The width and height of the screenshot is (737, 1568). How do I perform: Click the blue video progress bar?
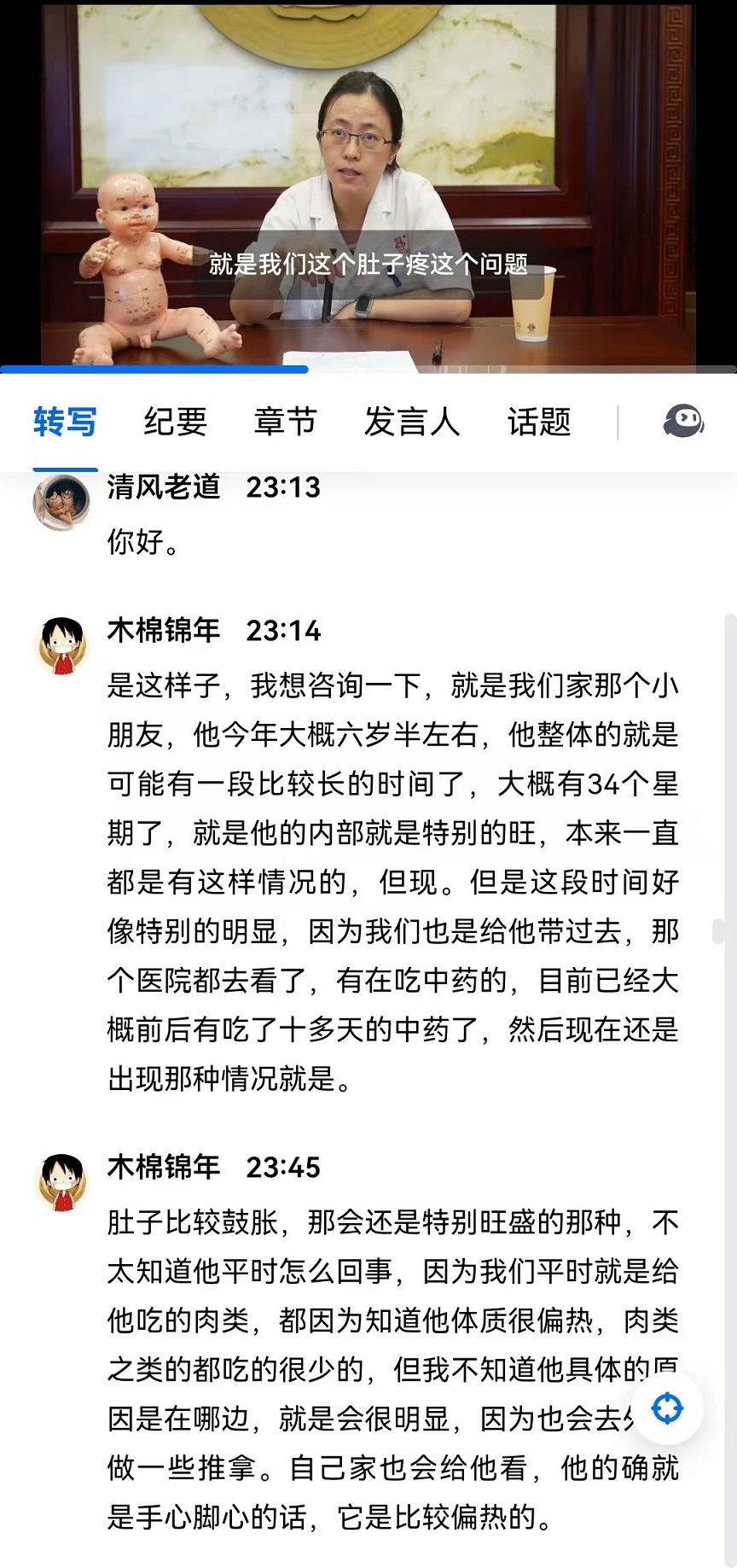pyautogui.click(x=154, y=370)
